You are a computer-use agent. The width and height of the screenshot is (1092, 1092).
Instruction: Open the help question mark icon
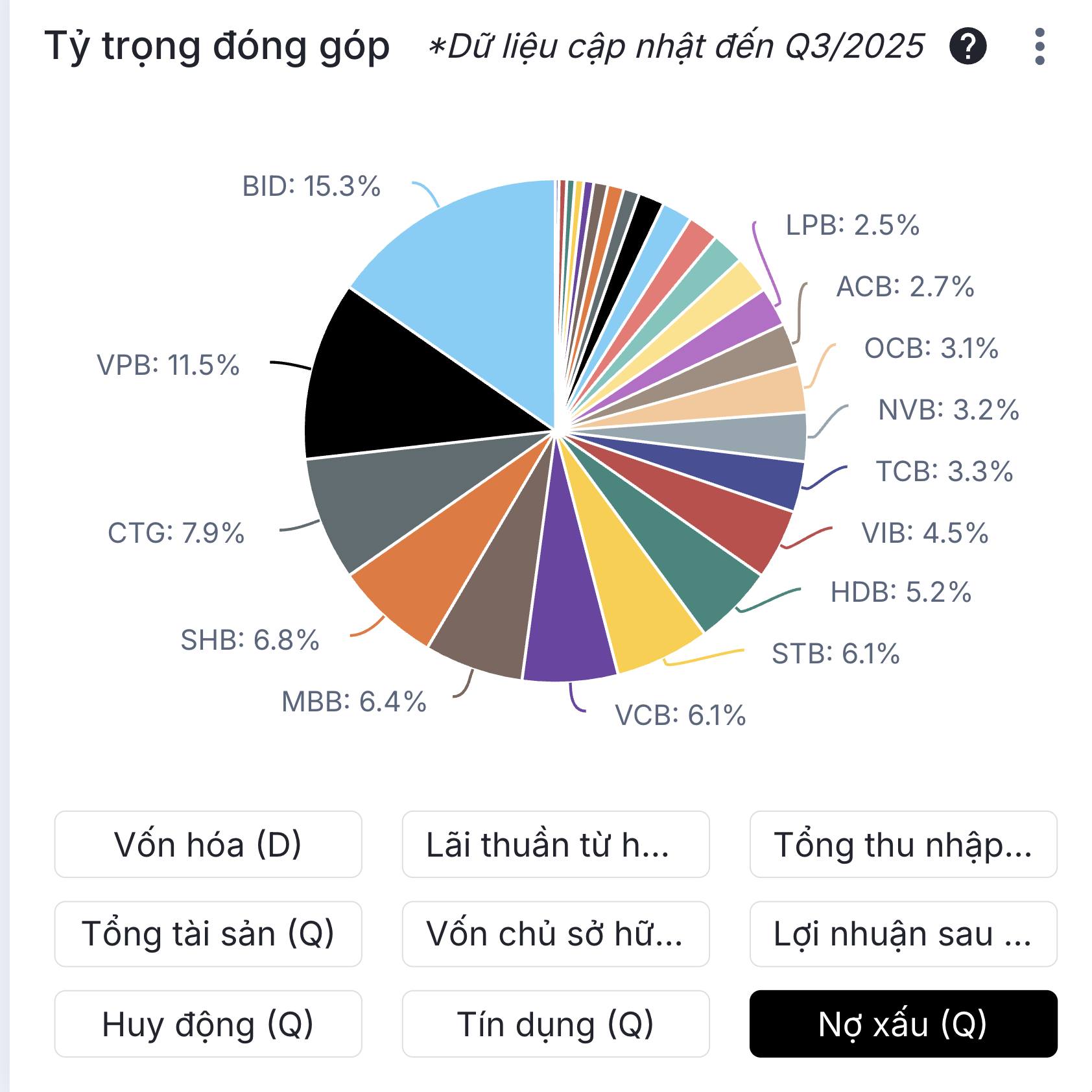click(967, 47)
